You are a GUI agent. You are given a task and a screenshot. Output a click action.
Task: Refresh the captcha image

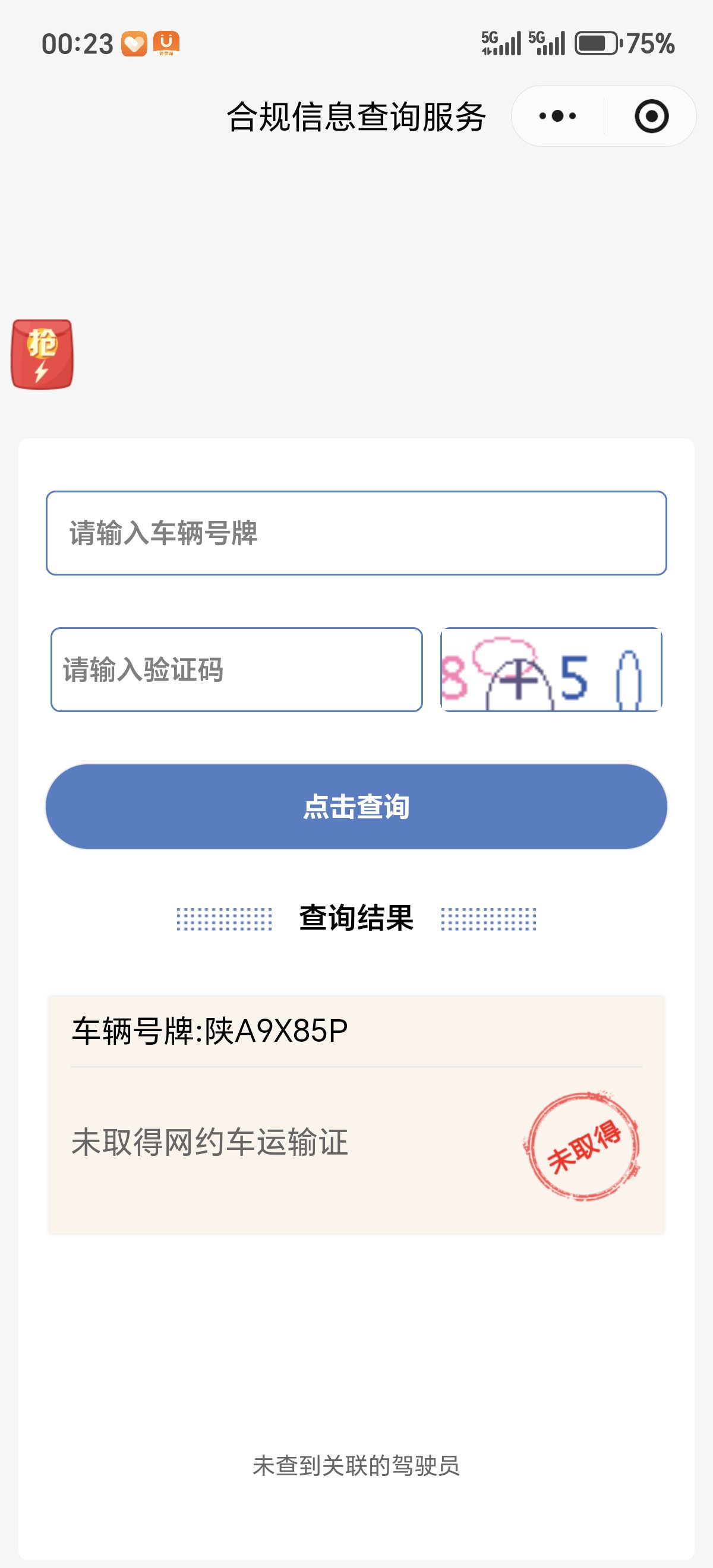coord(550,669)
